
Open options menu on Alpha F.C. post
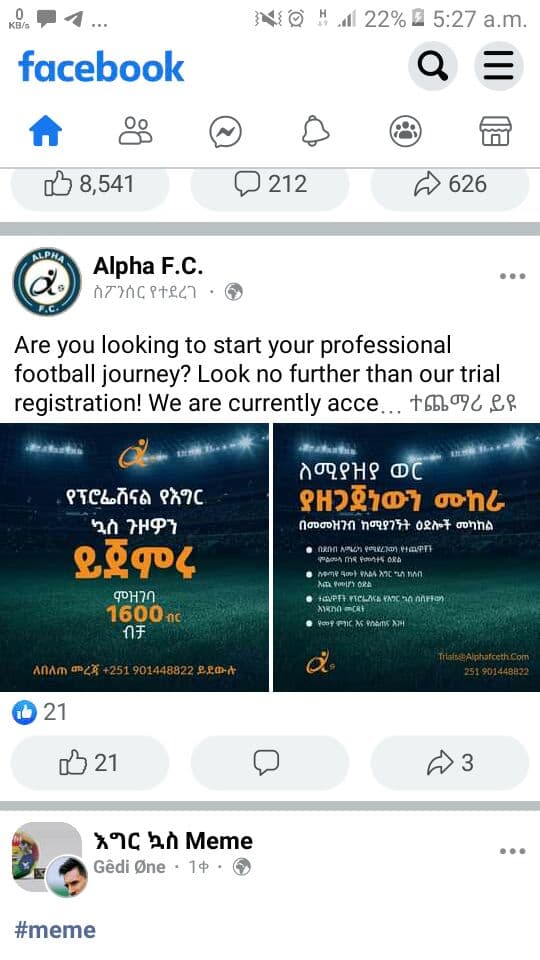click(512, 276)
